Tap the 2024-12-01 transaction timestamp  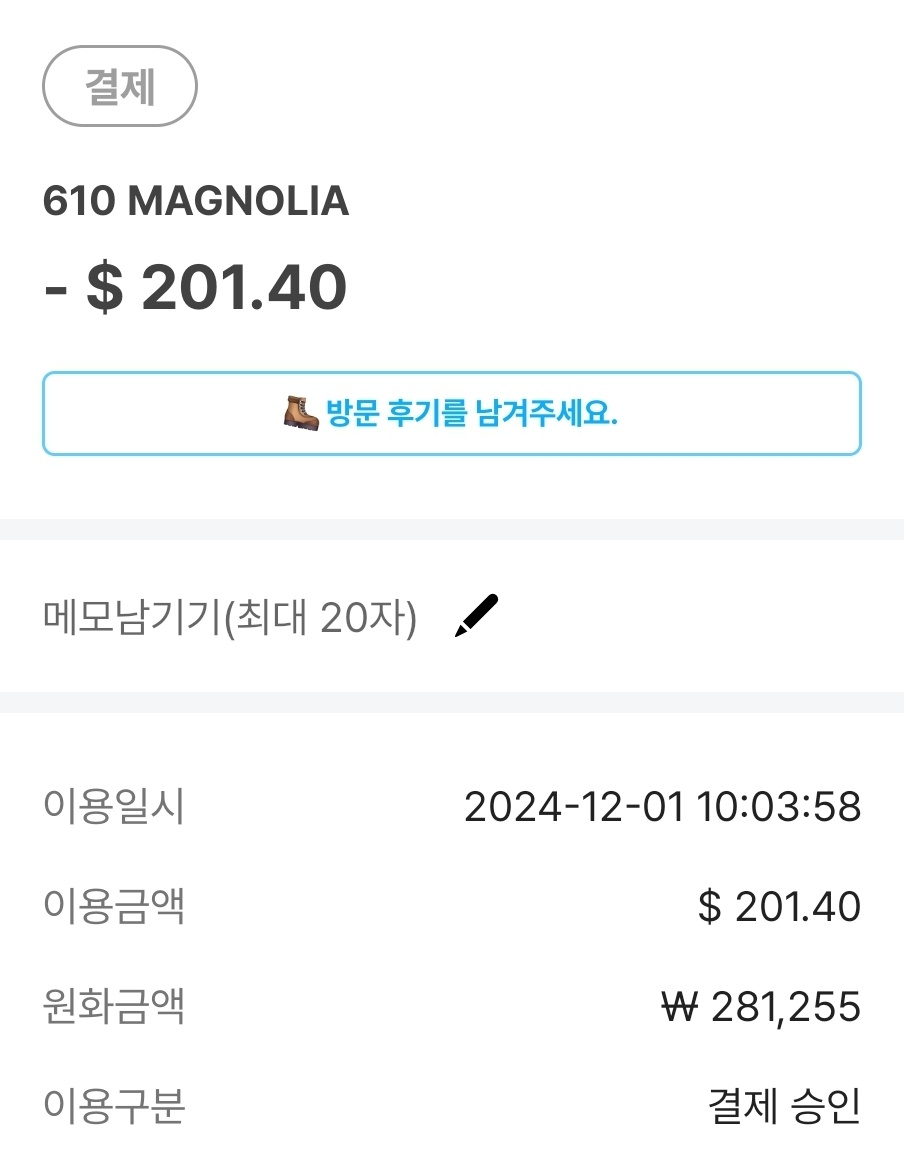[x=663, y=806]
